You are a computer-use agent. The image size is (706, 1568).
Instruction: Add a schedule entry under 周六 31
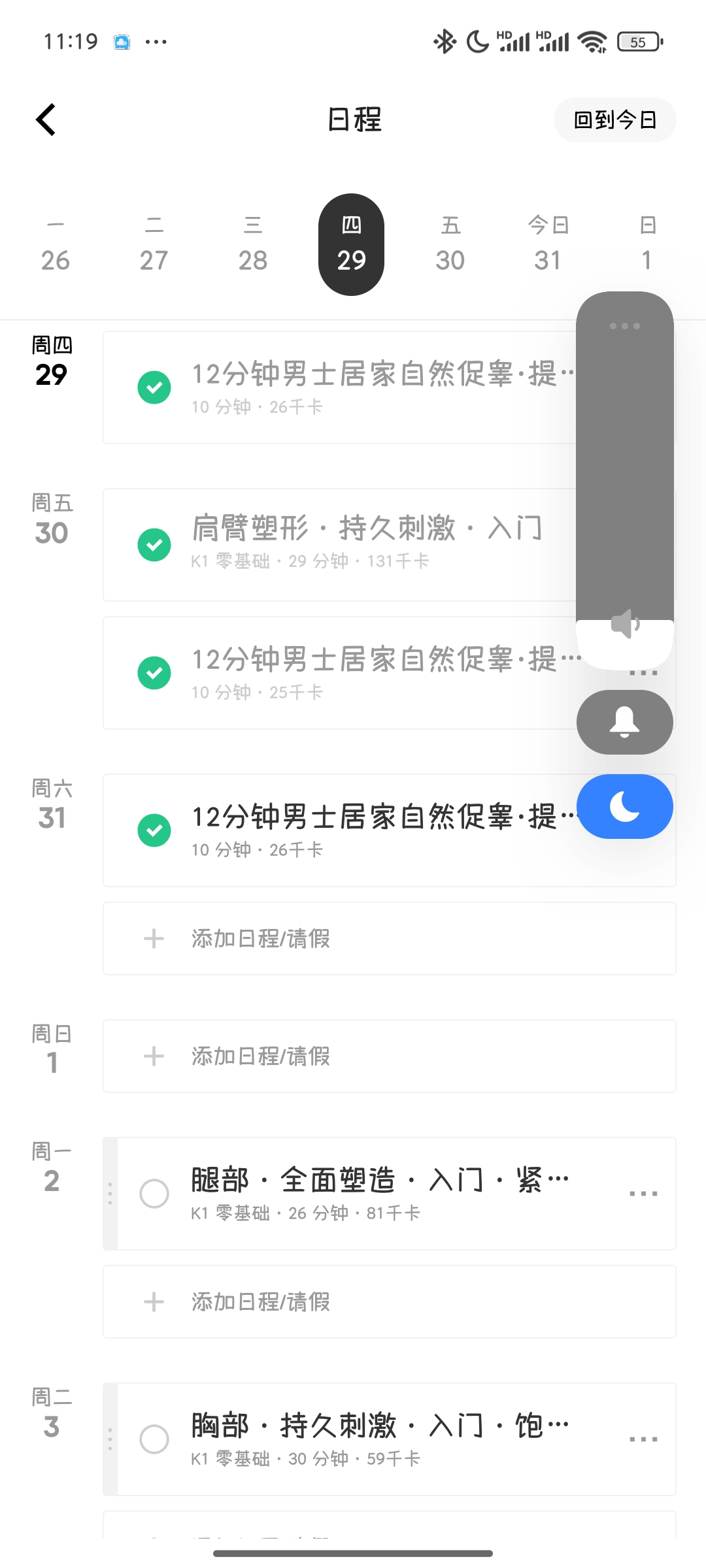click(389, 939)
